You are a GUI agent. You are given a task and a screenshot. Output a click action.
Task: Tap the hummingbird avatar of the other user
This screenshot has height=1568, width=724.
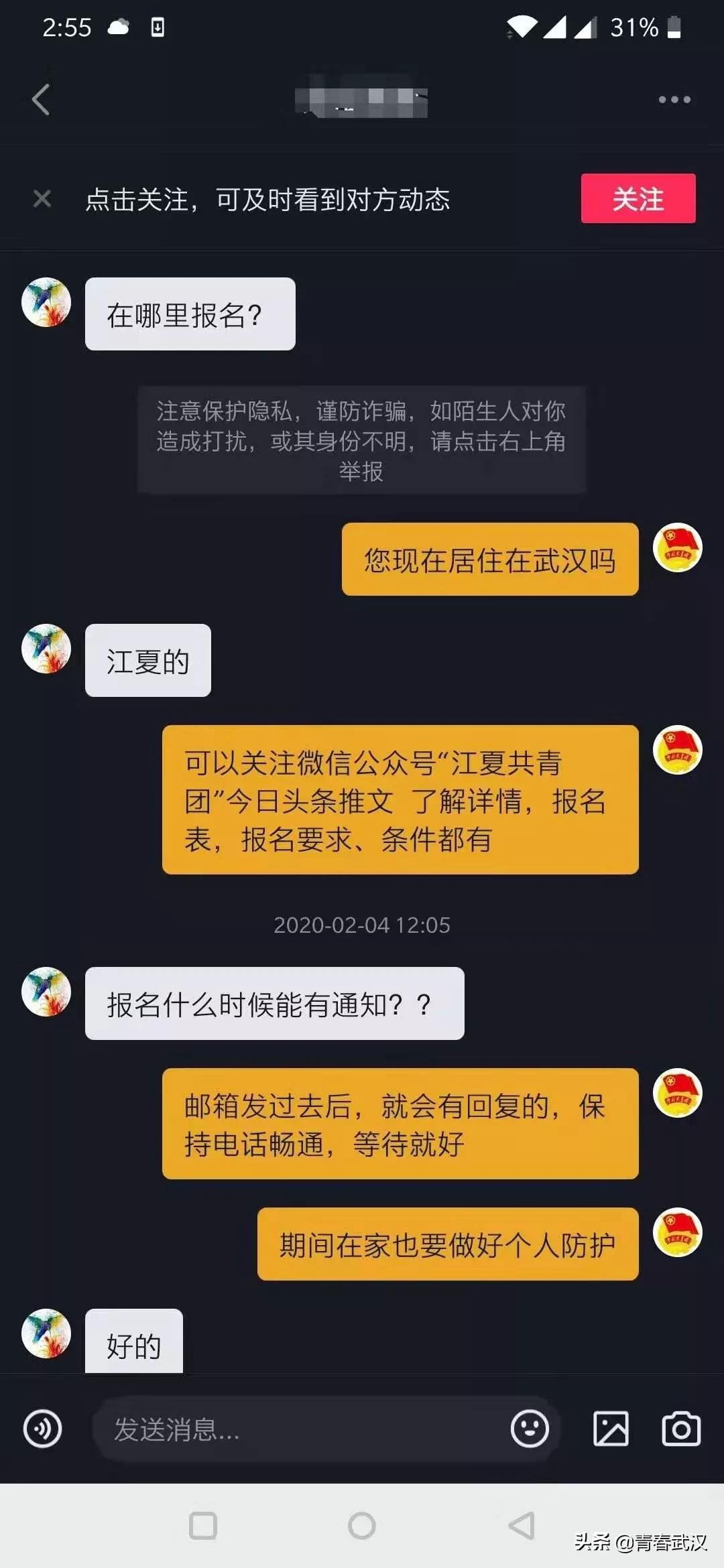45,303
